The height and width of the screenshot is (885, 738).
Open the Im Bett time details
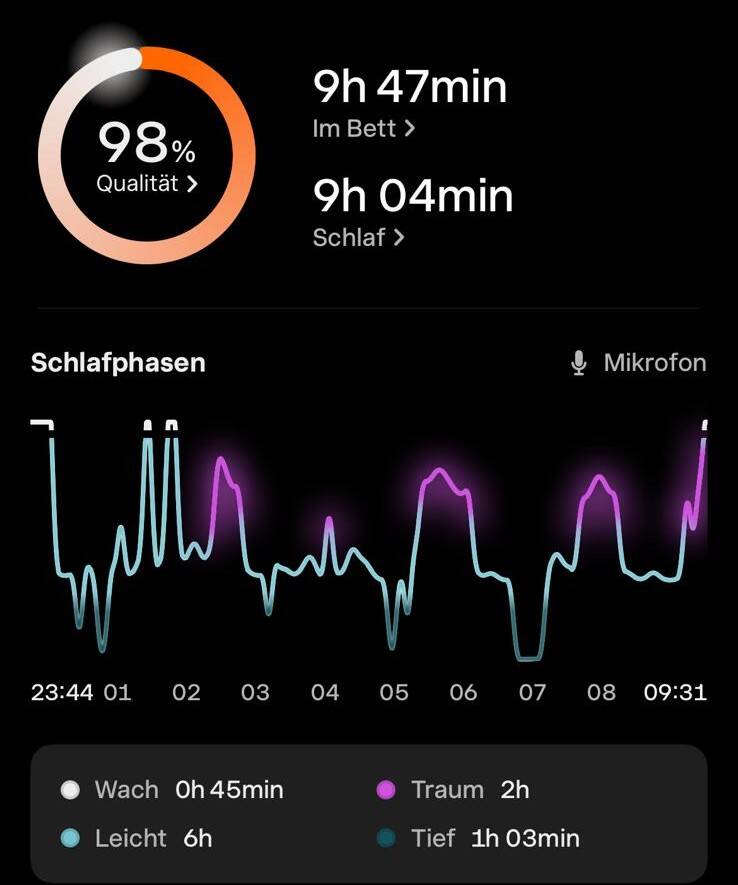(x=364, y=129)
